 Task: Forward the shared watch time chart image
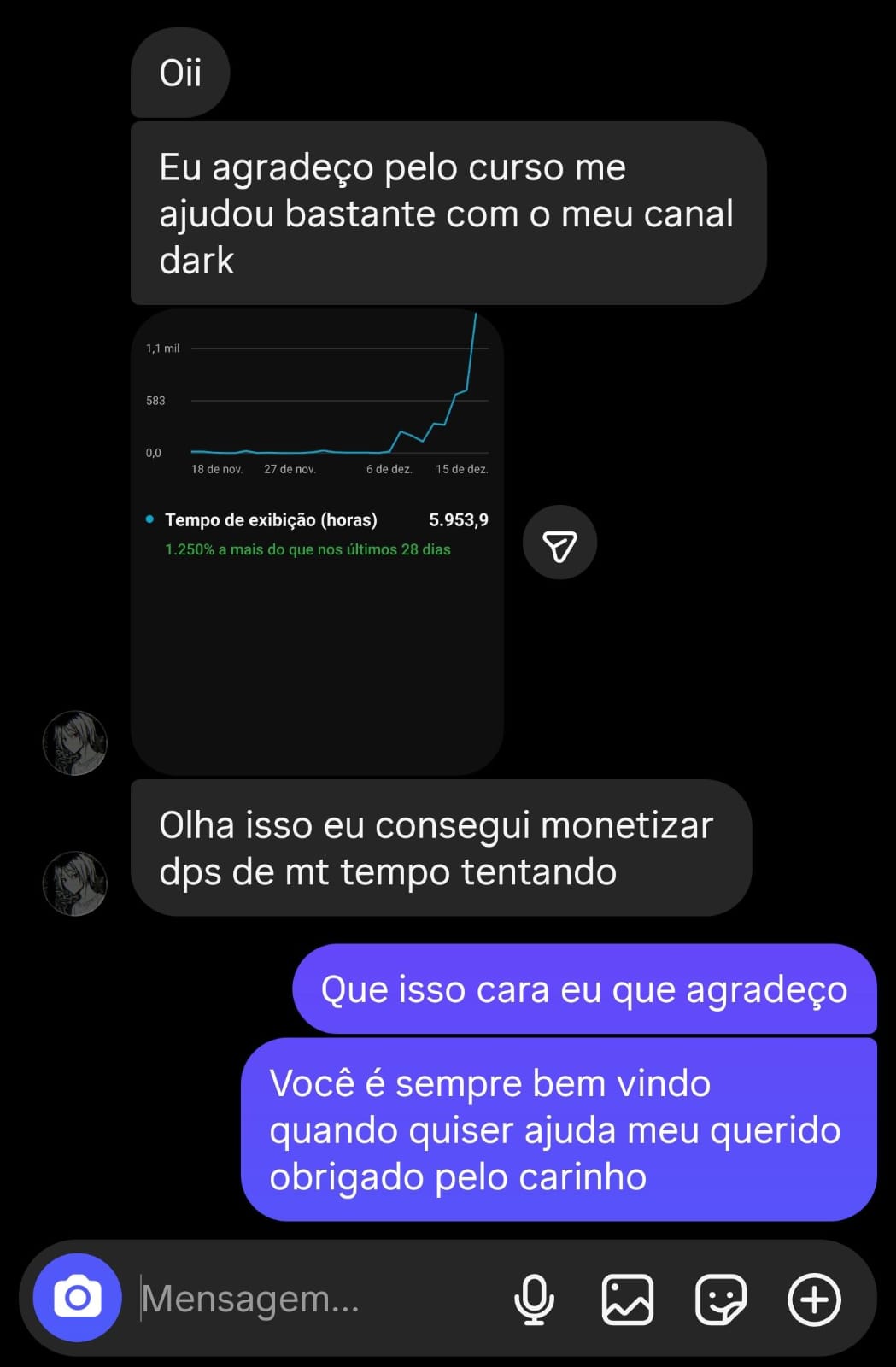click(559, 543)
